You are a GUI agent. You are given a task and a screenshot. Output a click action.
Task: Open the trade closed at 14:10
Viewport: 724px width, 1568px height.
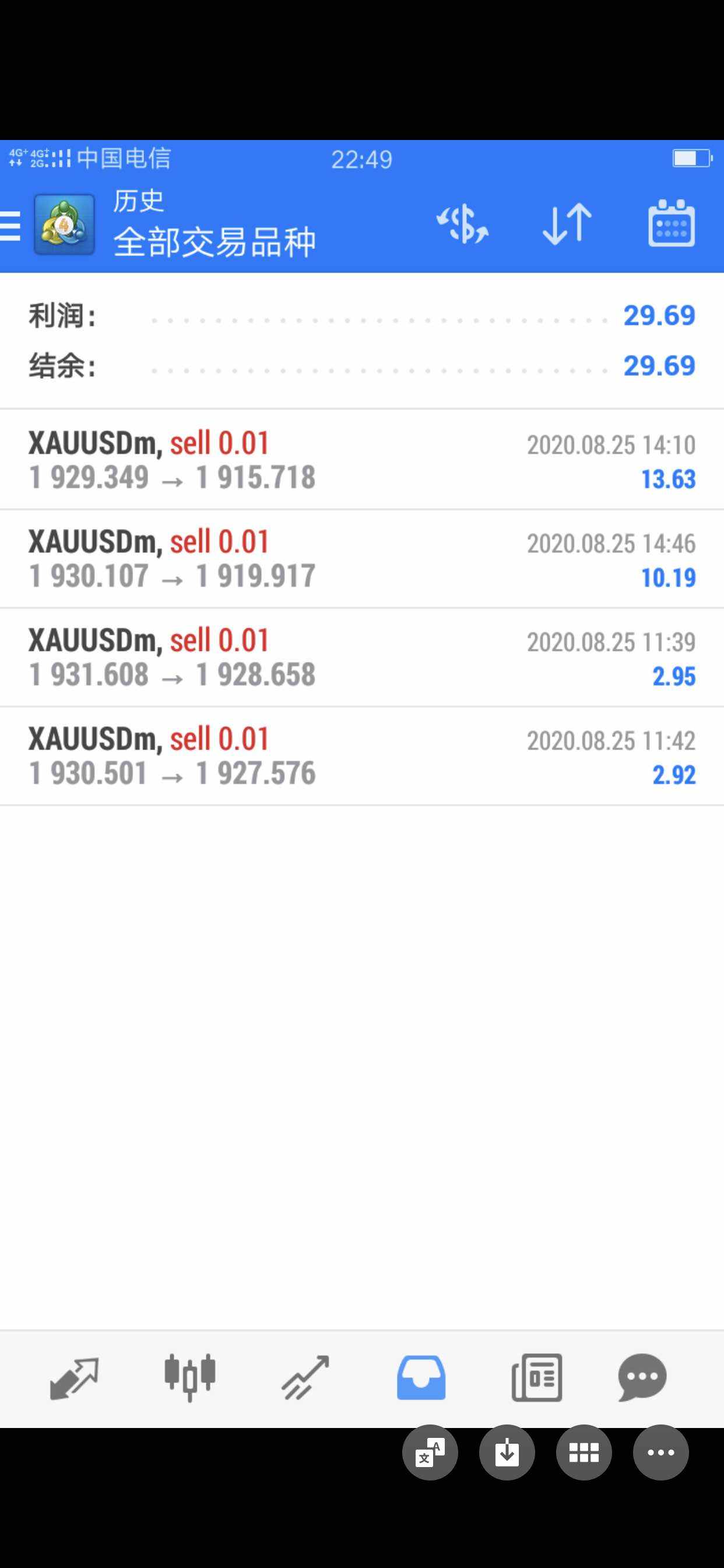362,460
